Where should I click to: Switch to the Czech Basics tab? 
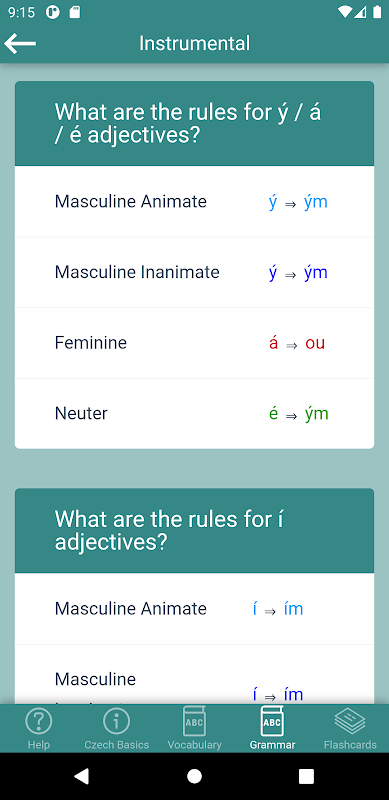click(116, 729)
